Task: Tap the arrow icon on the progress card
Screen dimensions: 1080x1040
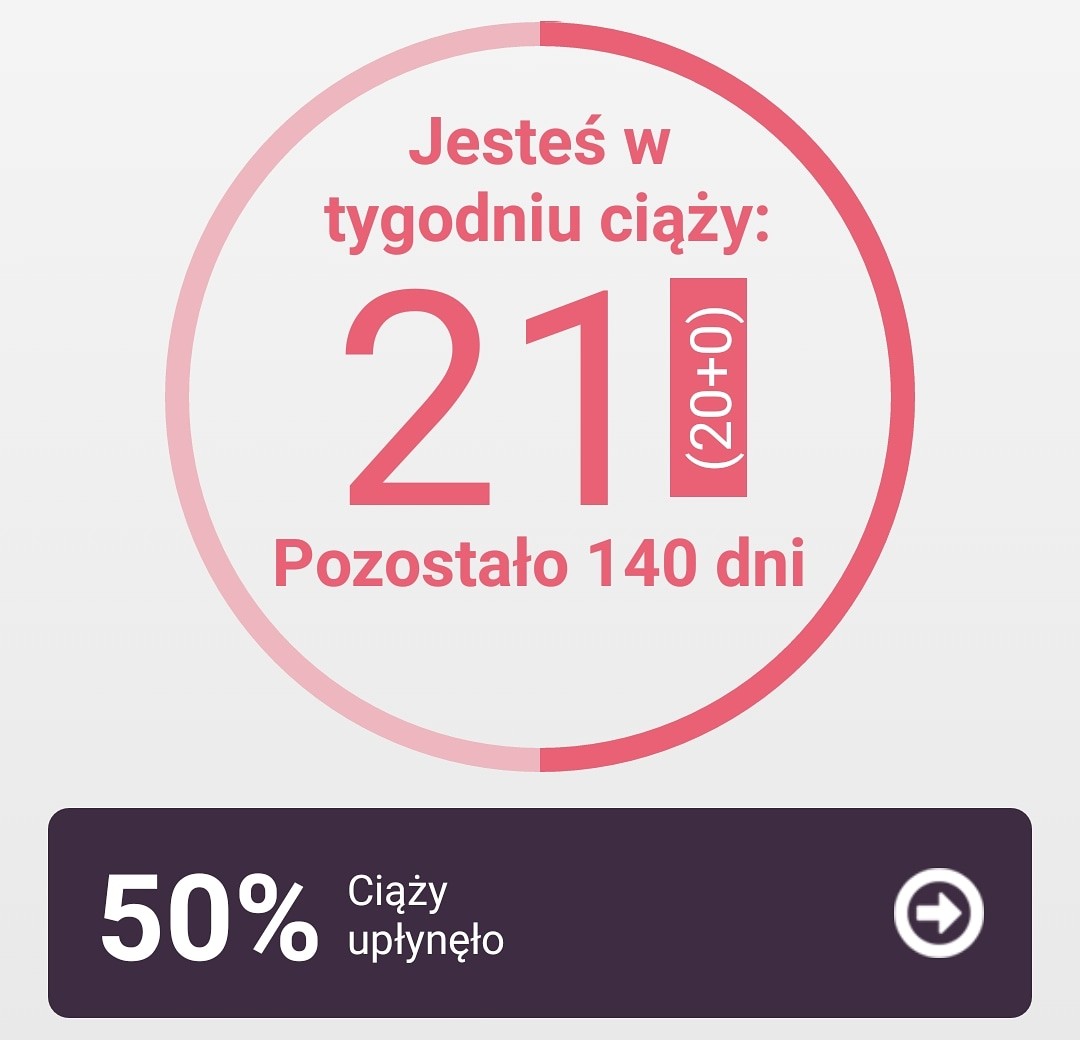Action: click(x=938, y=913)
